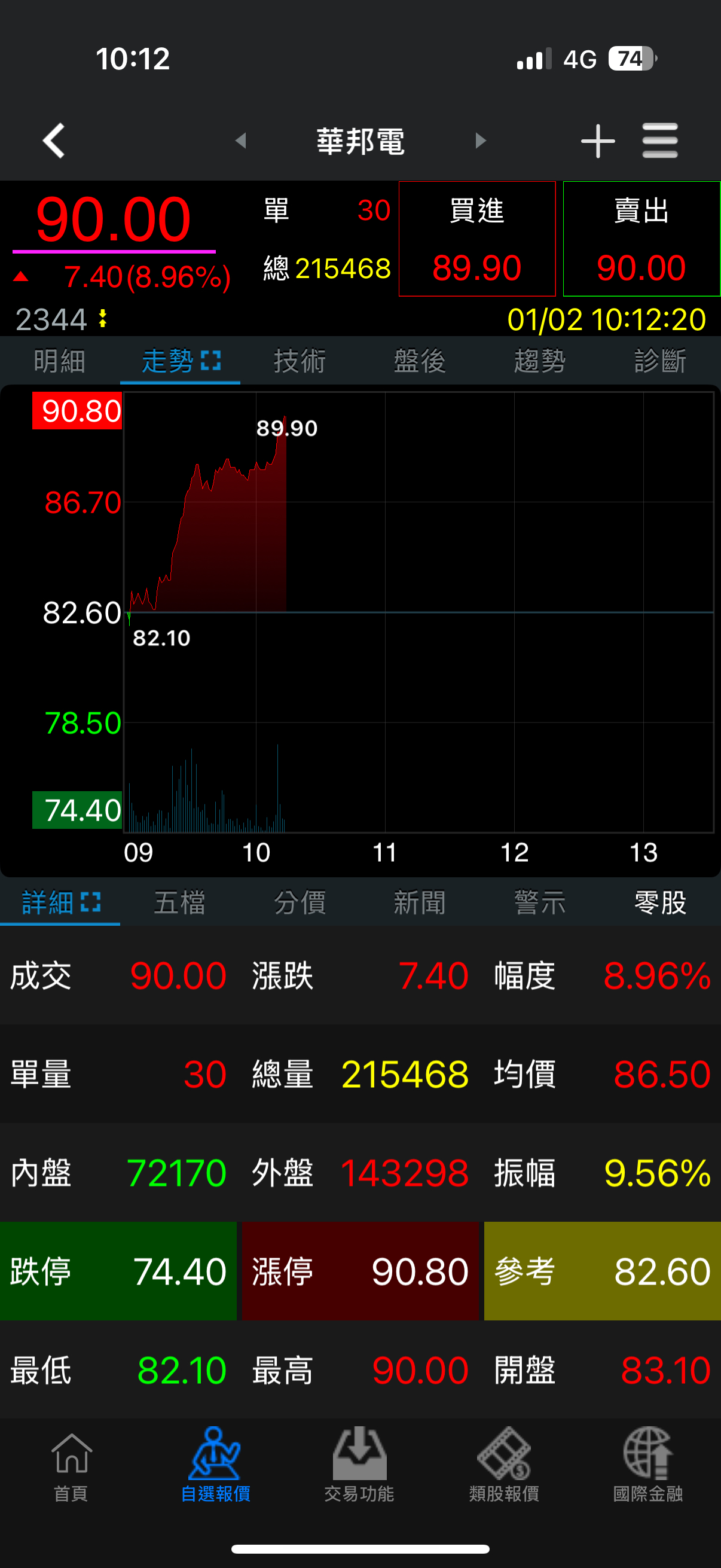The width and height of the screenshot is (721, 1568).
Task: Show the 五檔 order book tab
Action: [x=179, y=902]
